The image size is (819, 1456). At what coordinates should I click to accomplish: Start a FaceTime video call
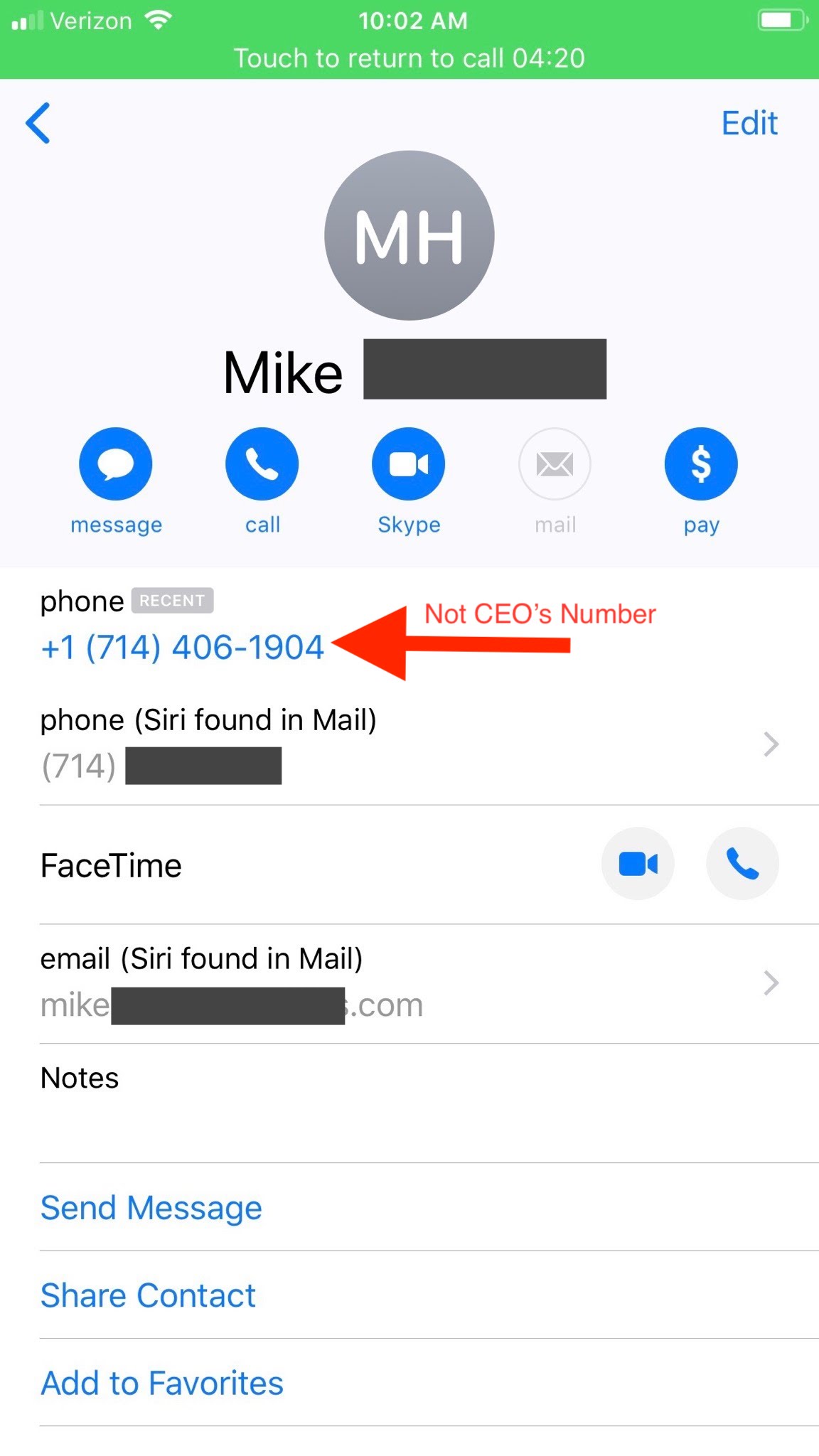coord(638,864)
